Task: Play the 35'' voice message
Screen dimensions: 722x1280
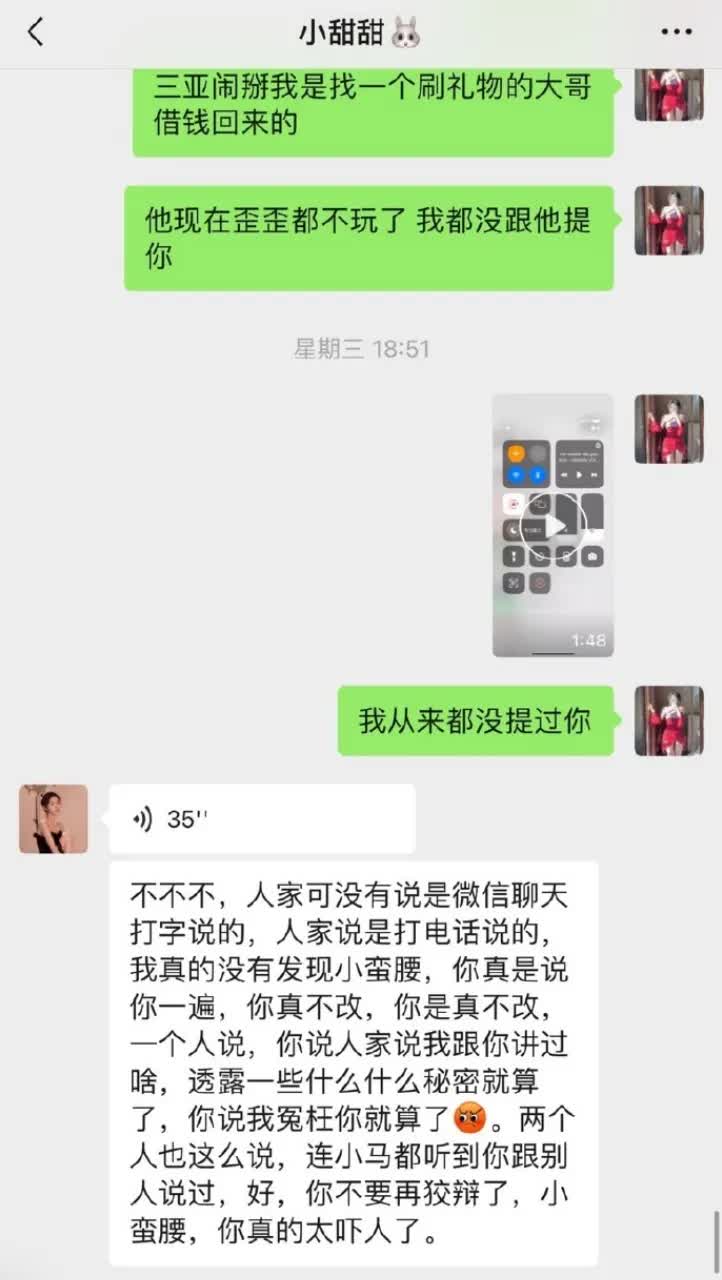Action: click(x=262, y=818)
